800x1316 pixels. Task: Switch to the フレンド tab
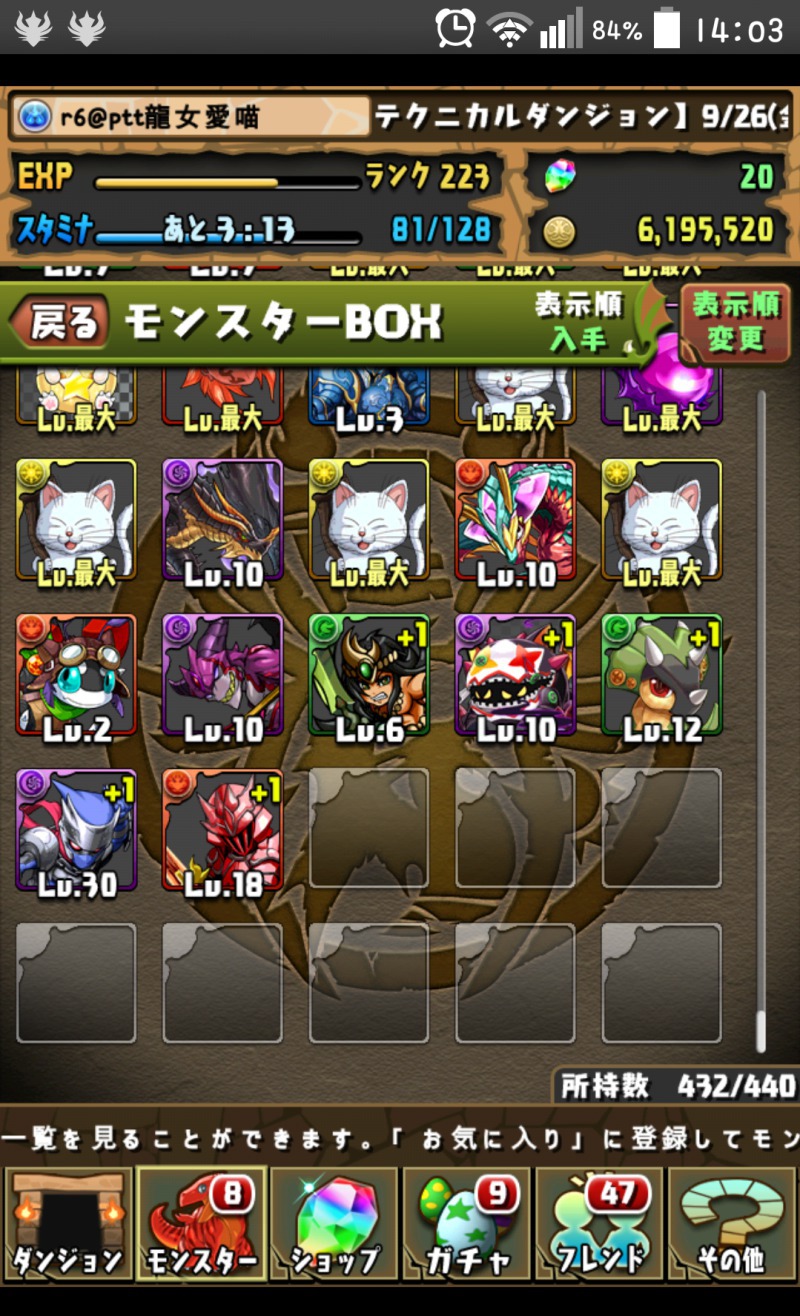(600, 1223)
